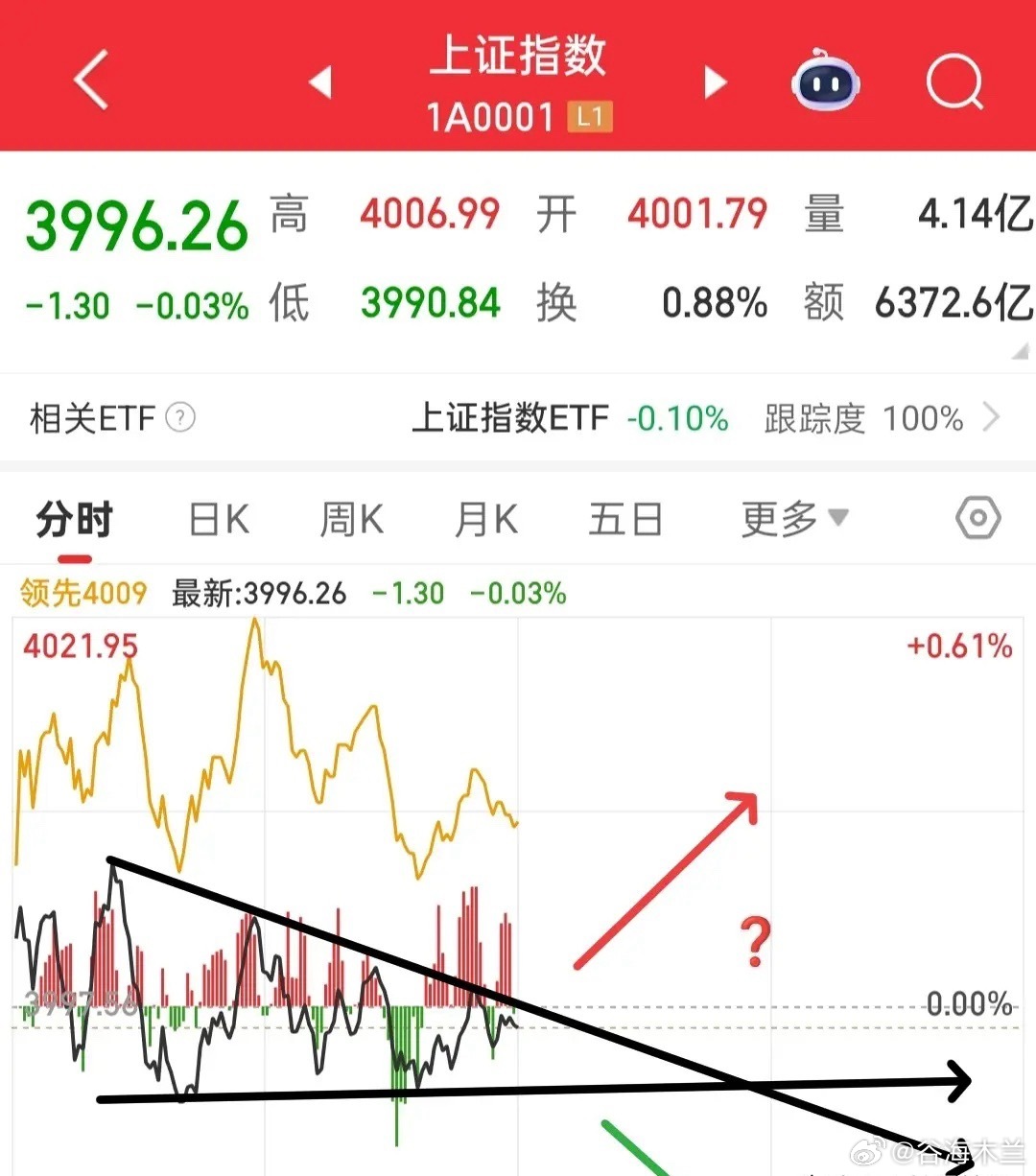Expand the ETF tracking details chevron
Viewport: 1036px width, 1176px height.
point(993,418)
